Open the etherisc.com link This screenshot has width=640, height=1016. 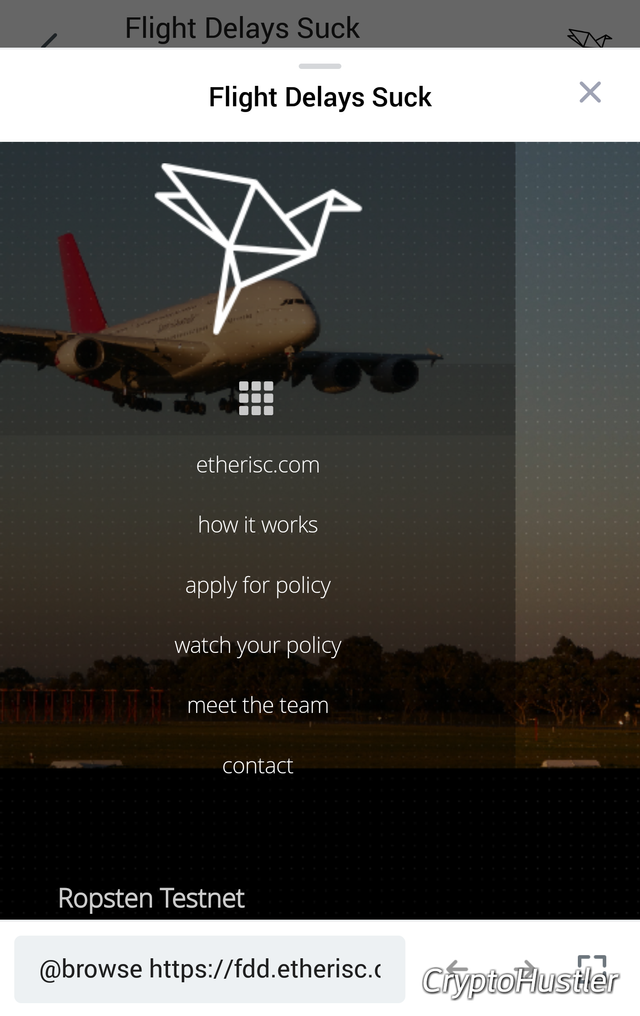[x=258, y=465]
